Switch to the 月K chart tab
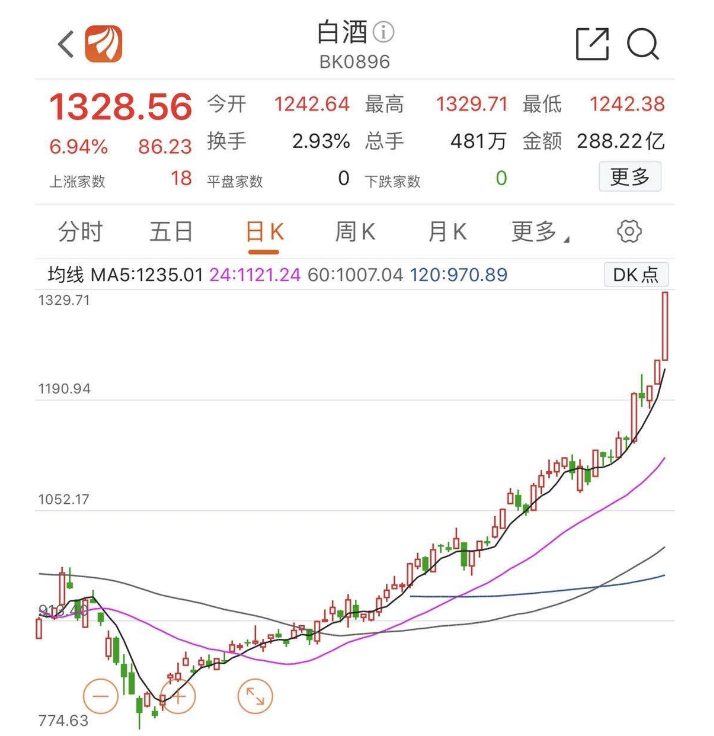Screen dimensions: 714x736 447,232
